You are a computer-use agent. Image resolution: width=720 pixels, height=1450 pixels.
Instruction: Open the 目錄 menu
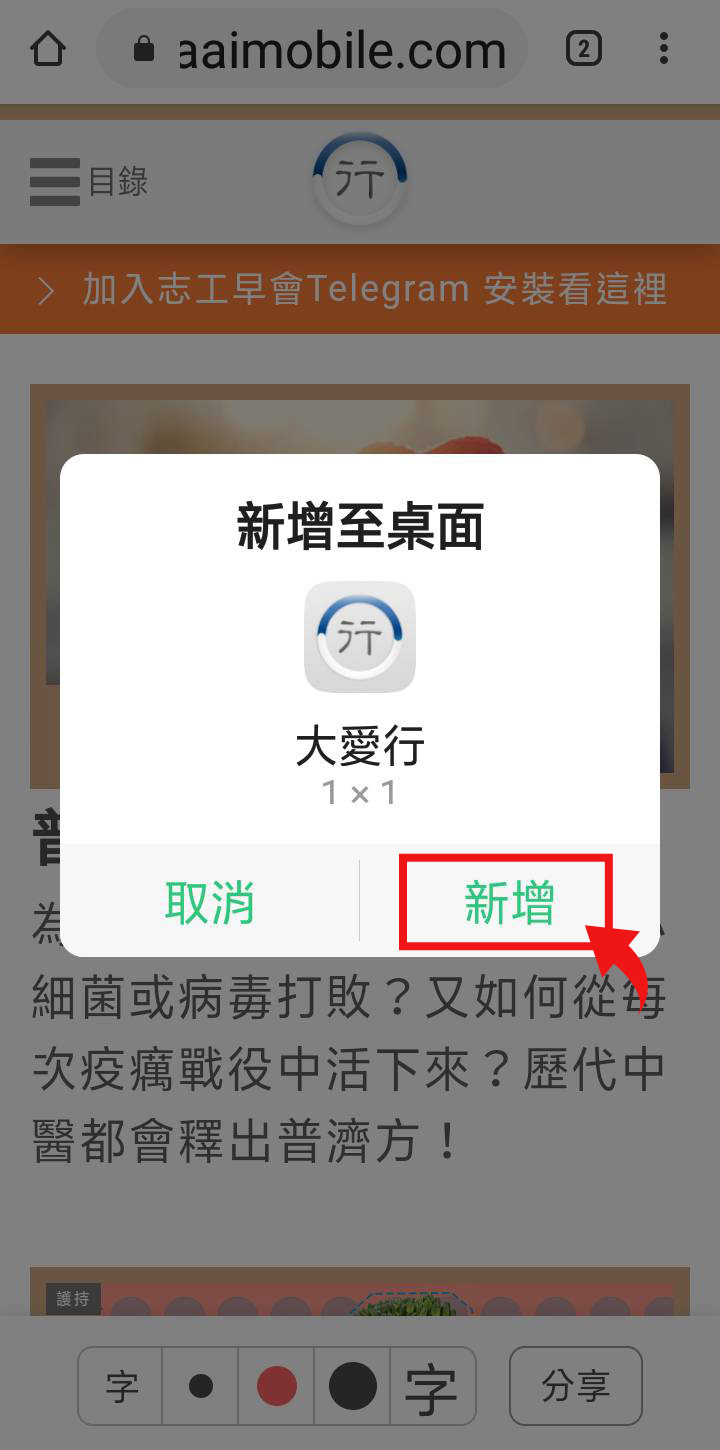coord(90,182)
